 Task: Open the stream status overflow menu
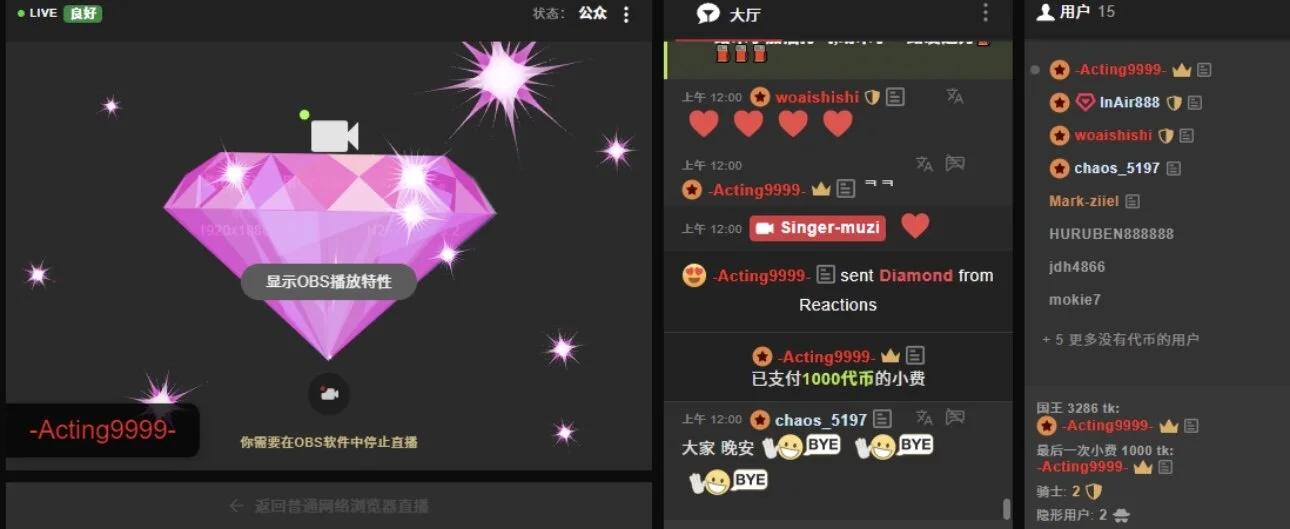click(626, 14)
